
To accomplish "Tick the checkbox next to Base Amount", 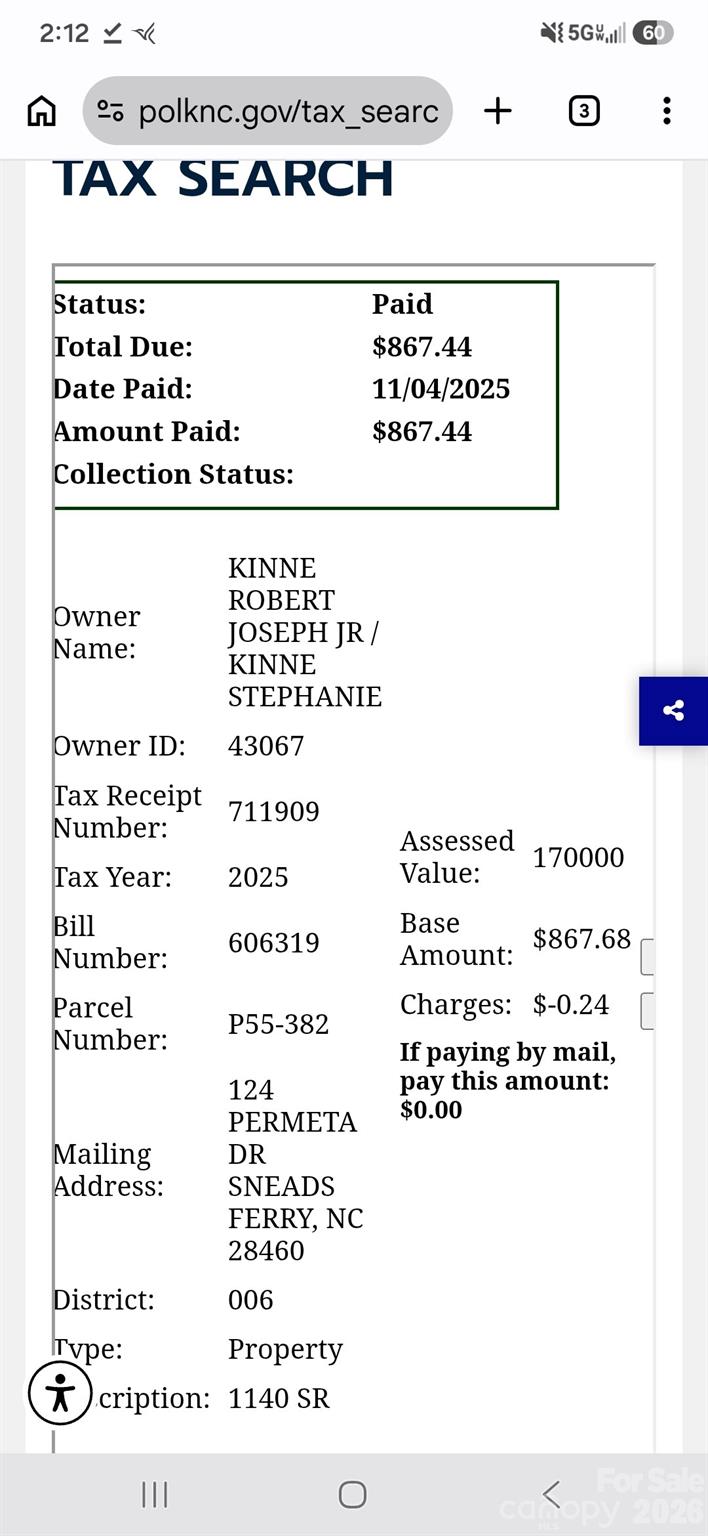I will coord(647,957).
